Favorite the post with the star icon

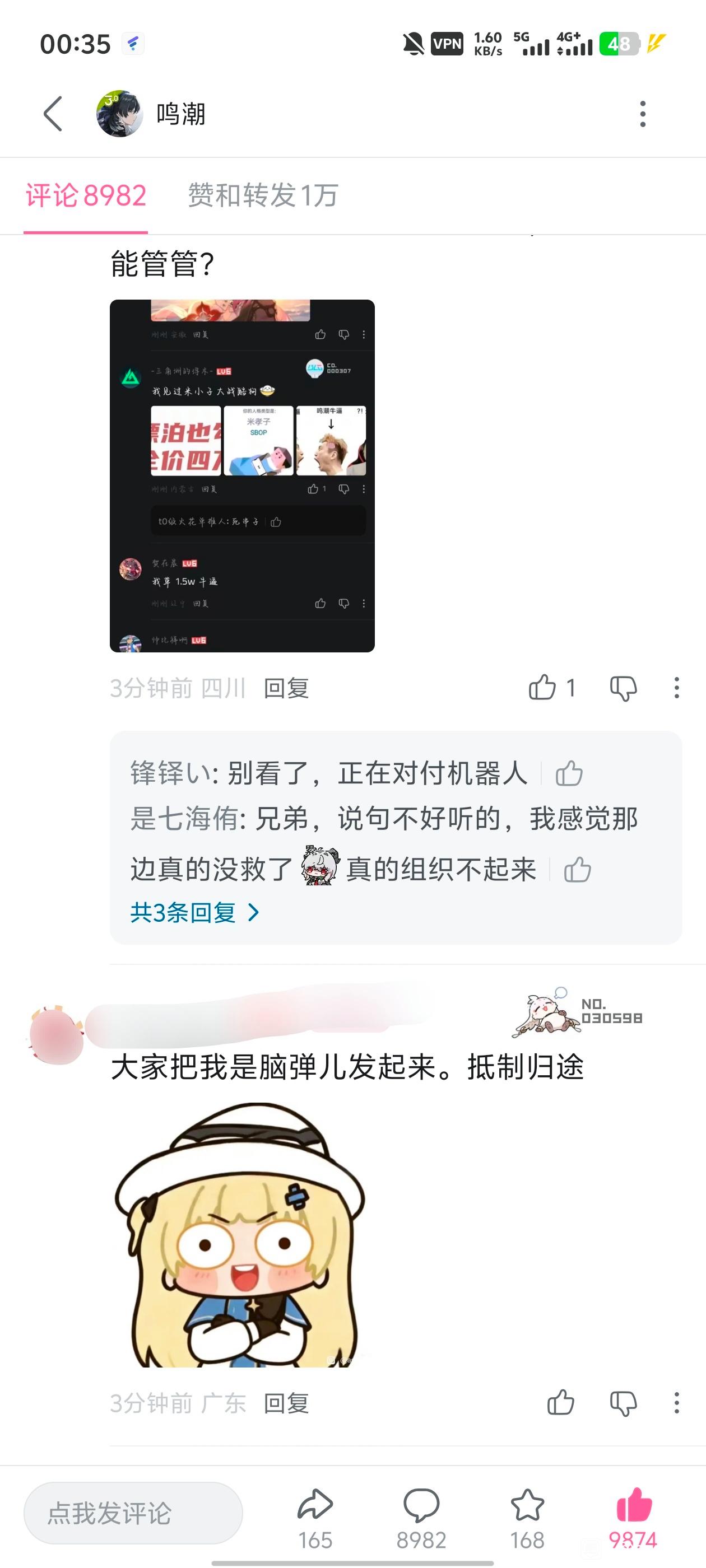pos(527,1519)
